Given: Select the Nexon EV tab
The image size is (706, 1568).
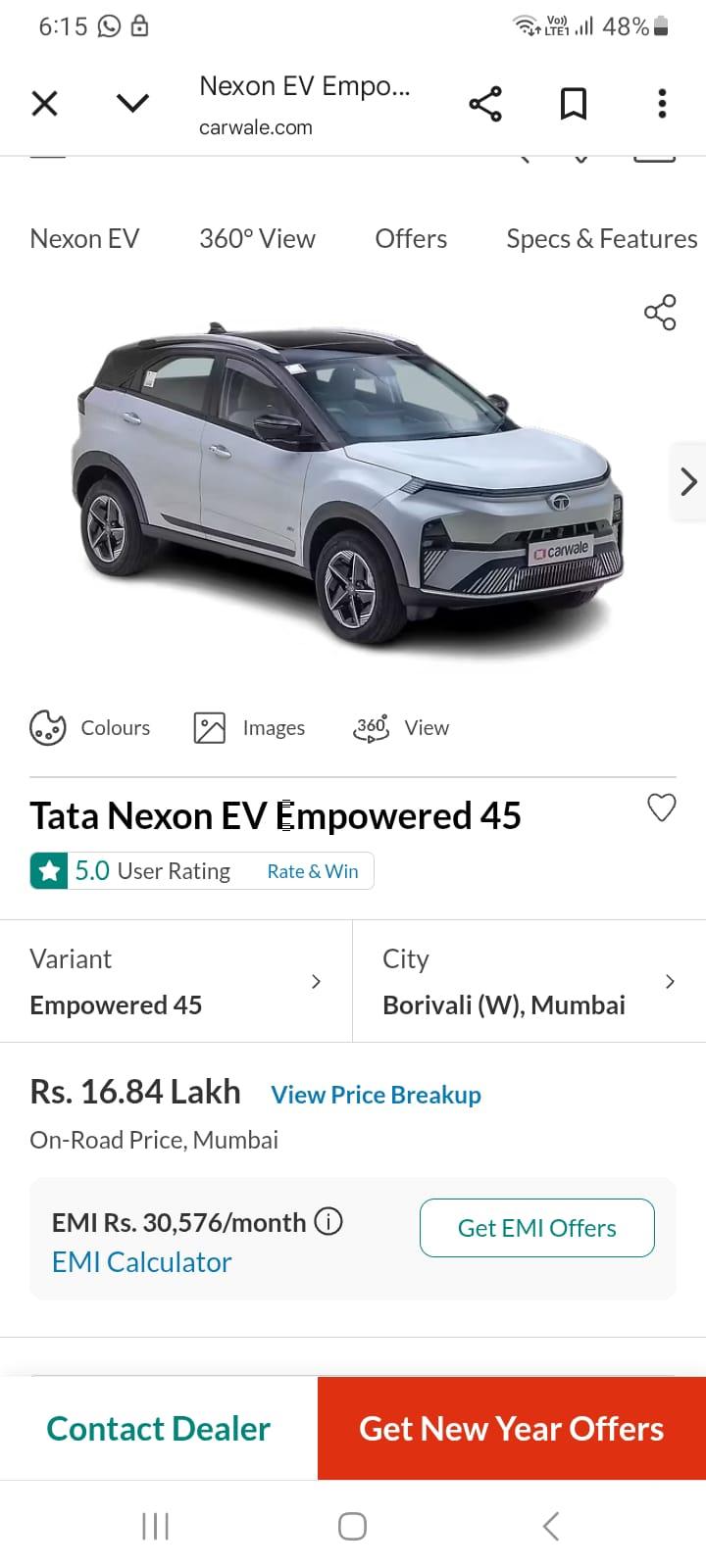Looking at the screenshot, I should (x=84, y=239).
